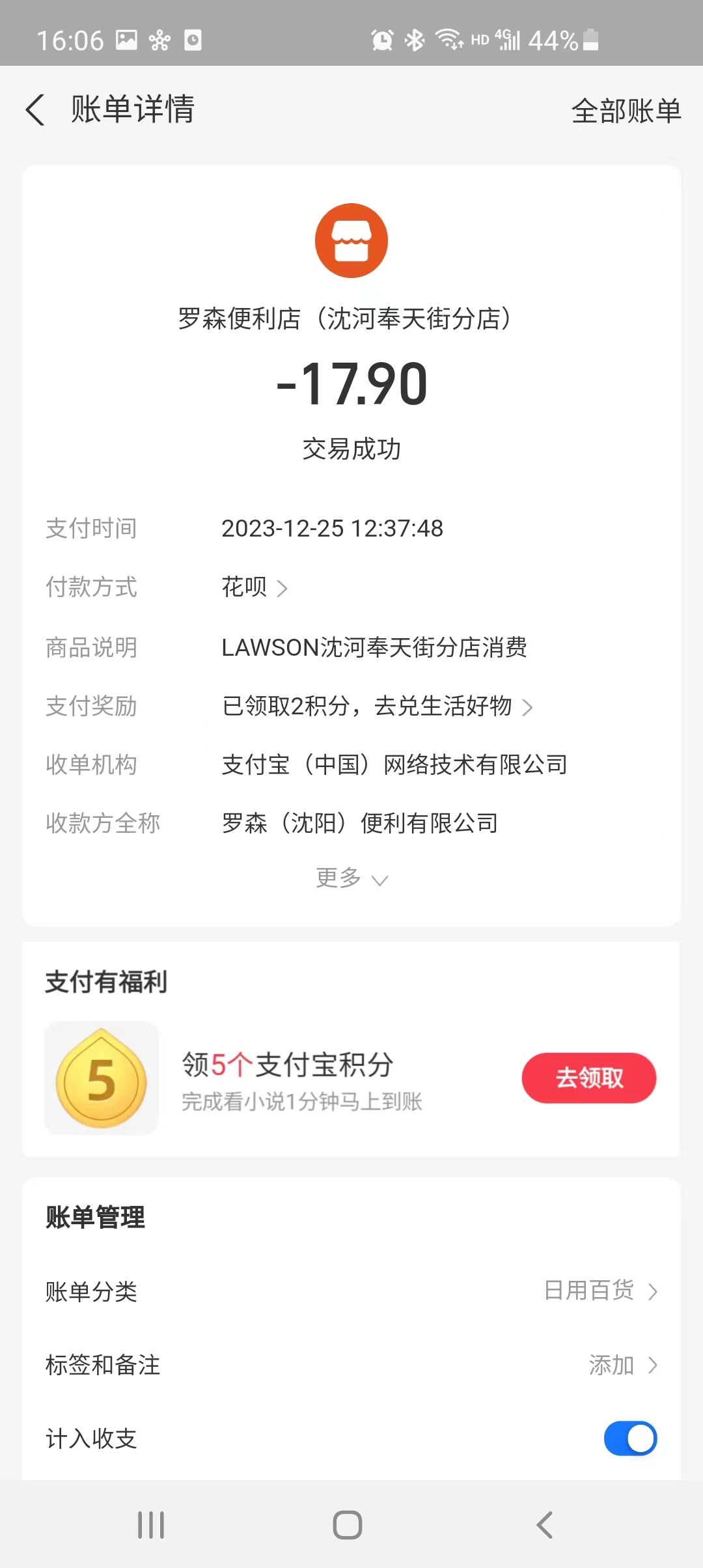This screenshot has width=703, height=1568.
Task: Tap the system home button
Action: tap(347, 1525)
